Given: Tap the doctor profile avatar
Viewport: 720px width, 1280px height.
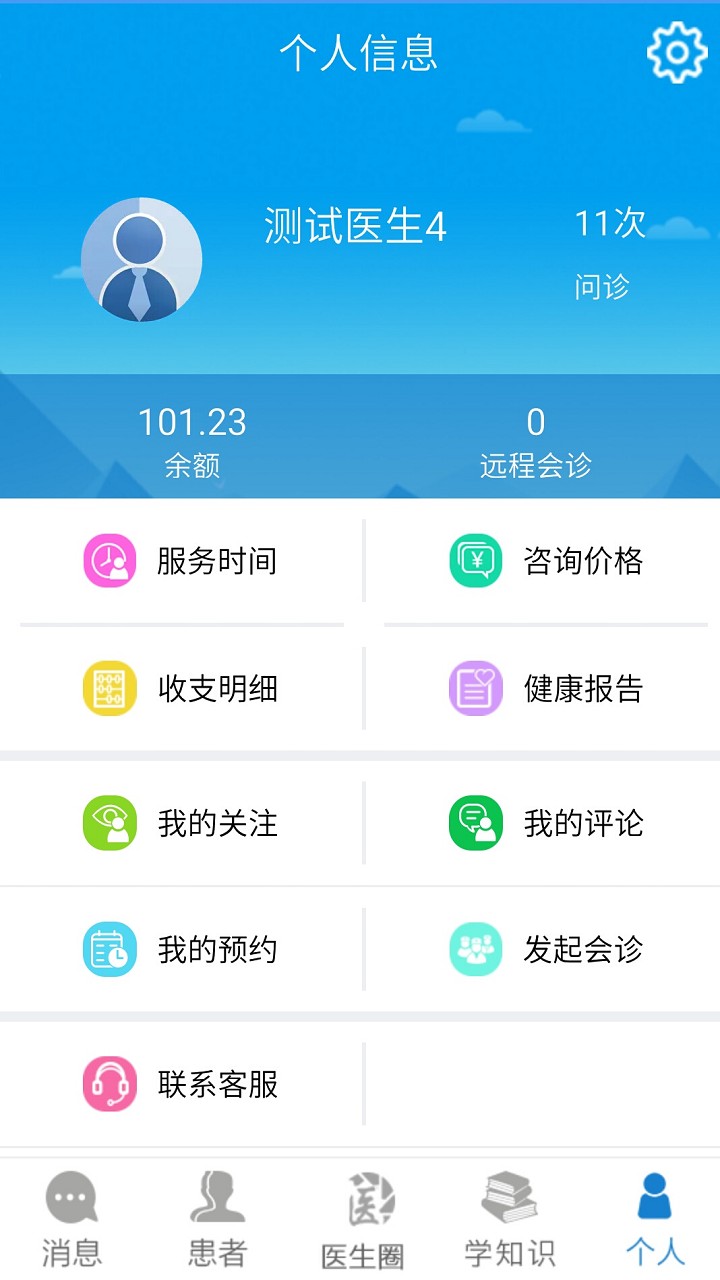Looking at the screenshot, I should point(141,260).
